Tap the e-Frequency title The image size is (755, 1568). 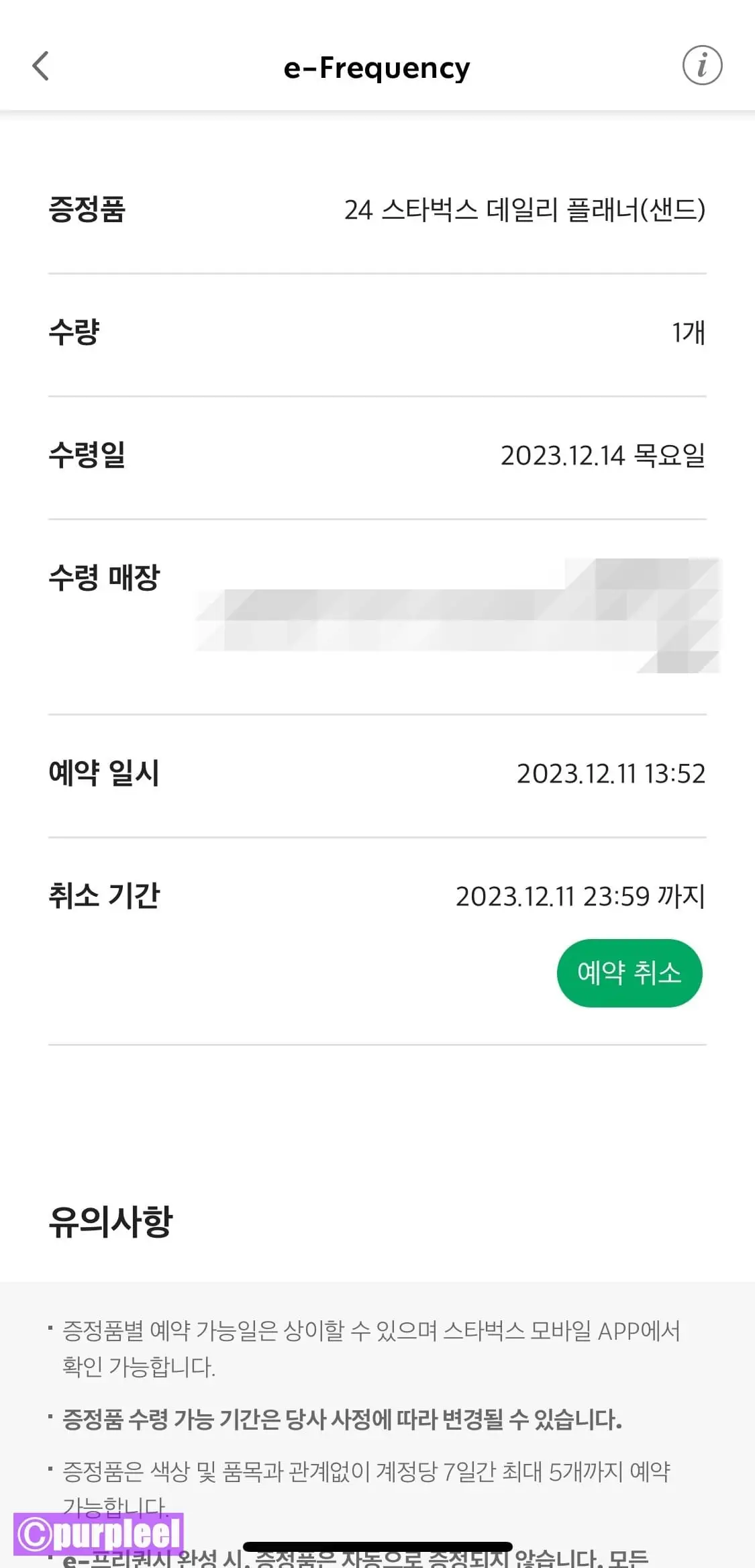pyautogui.click(x=377, y=66)
